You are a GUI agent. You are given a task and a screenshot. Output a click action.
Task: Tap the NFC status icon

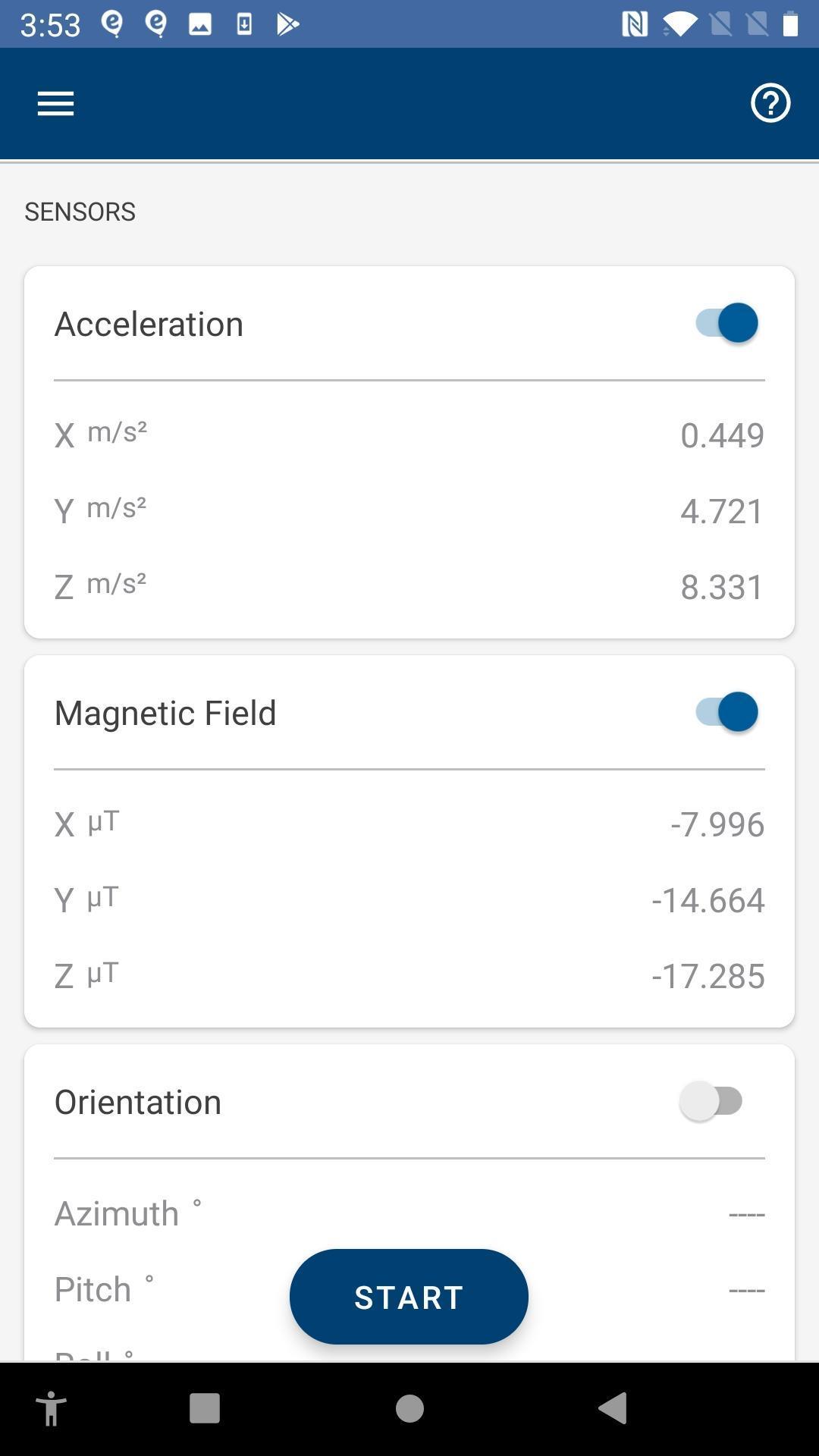pyautogui.click(x=634, y=24)
